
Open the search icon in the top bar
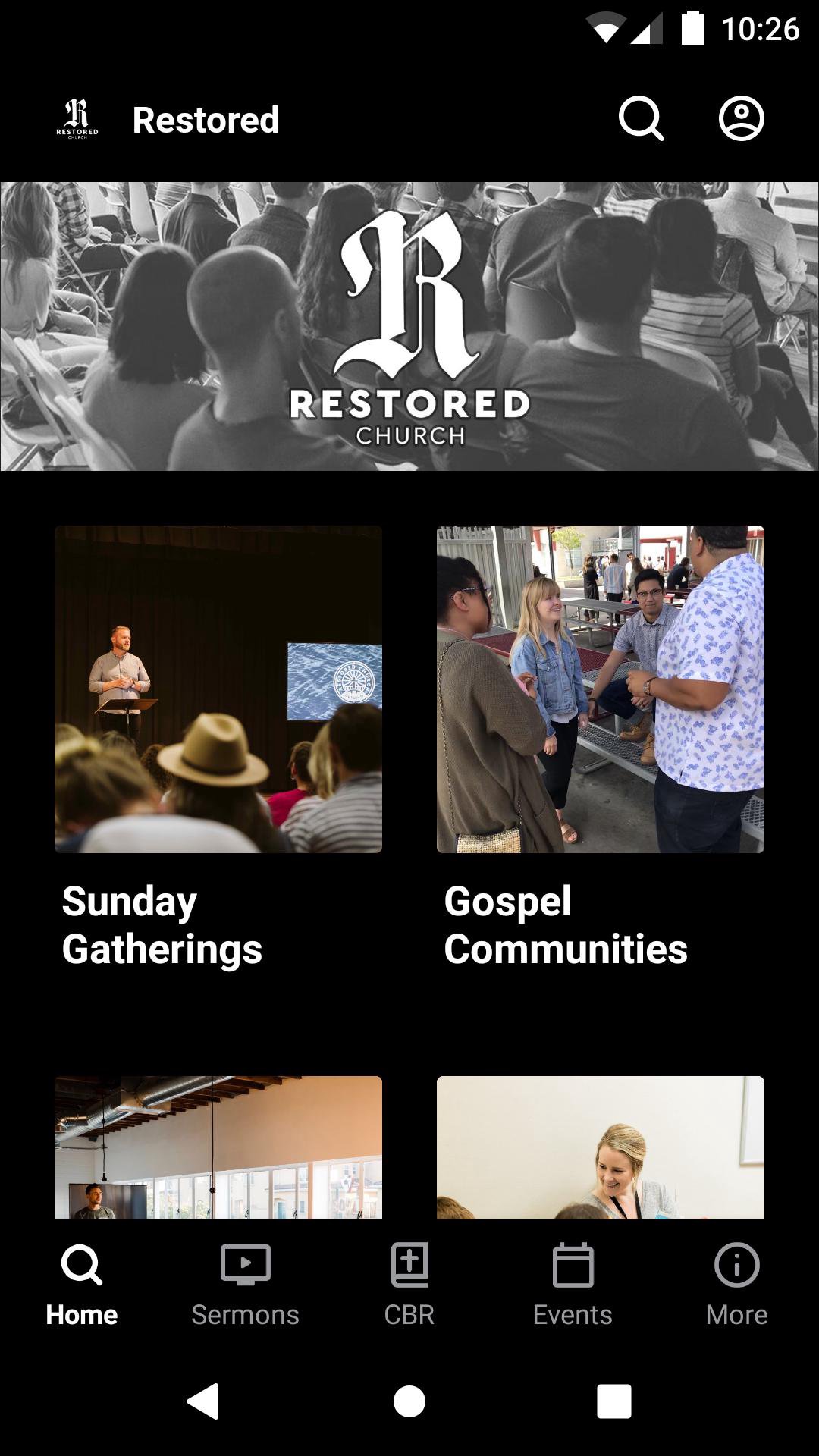641,119
